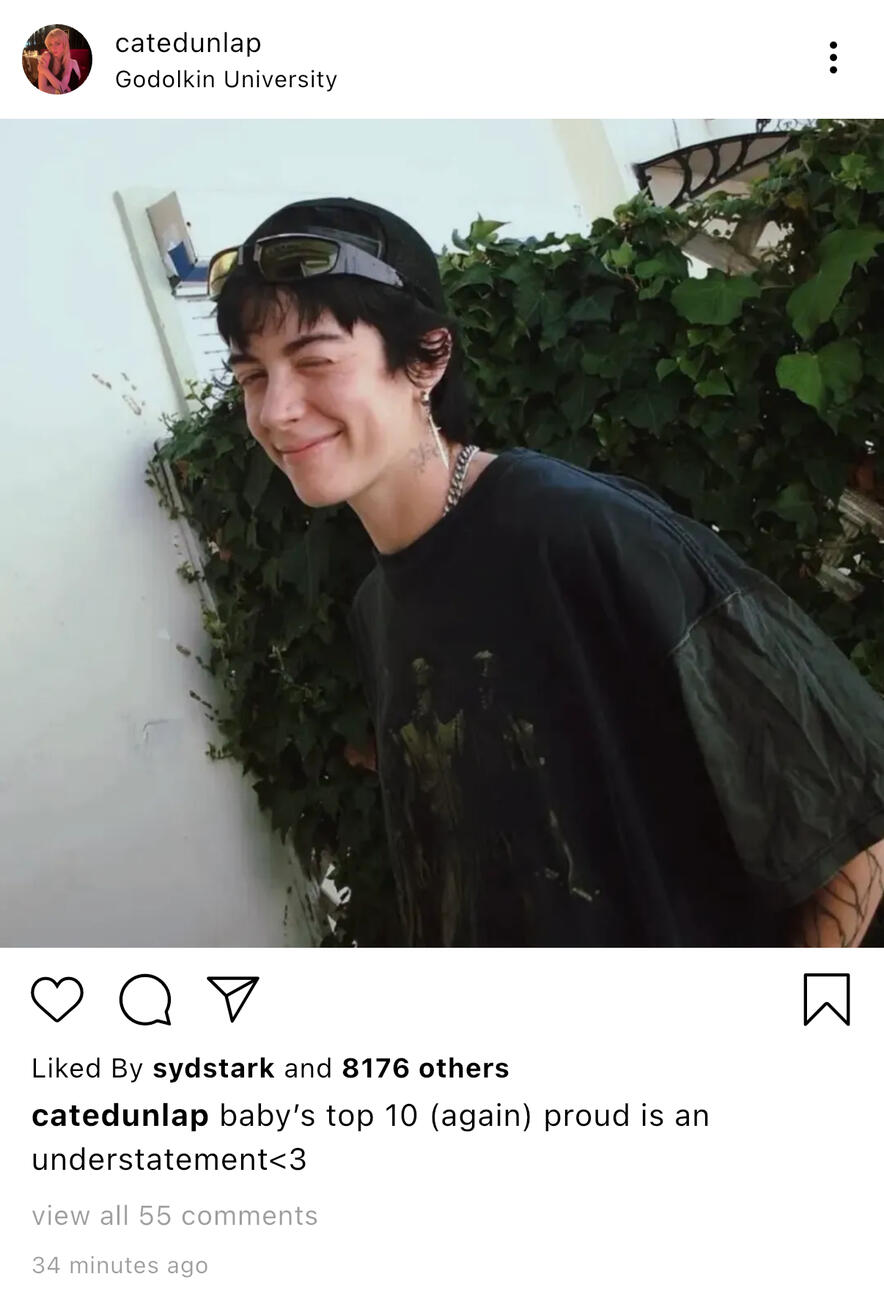
Task: Open the Godolkin University location
Action: (226, 80)
